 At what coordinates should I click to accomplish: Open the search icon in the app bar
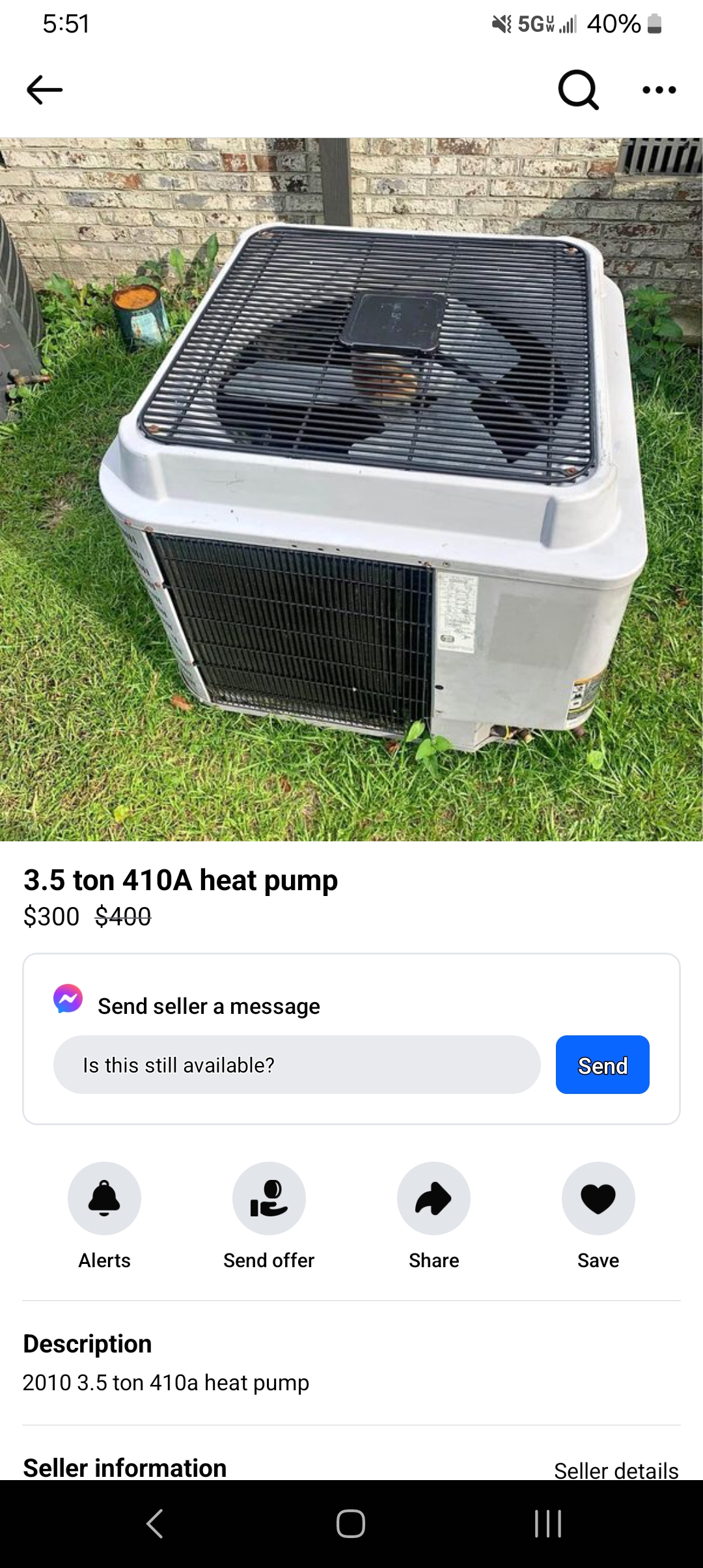[x=578, y=90]
